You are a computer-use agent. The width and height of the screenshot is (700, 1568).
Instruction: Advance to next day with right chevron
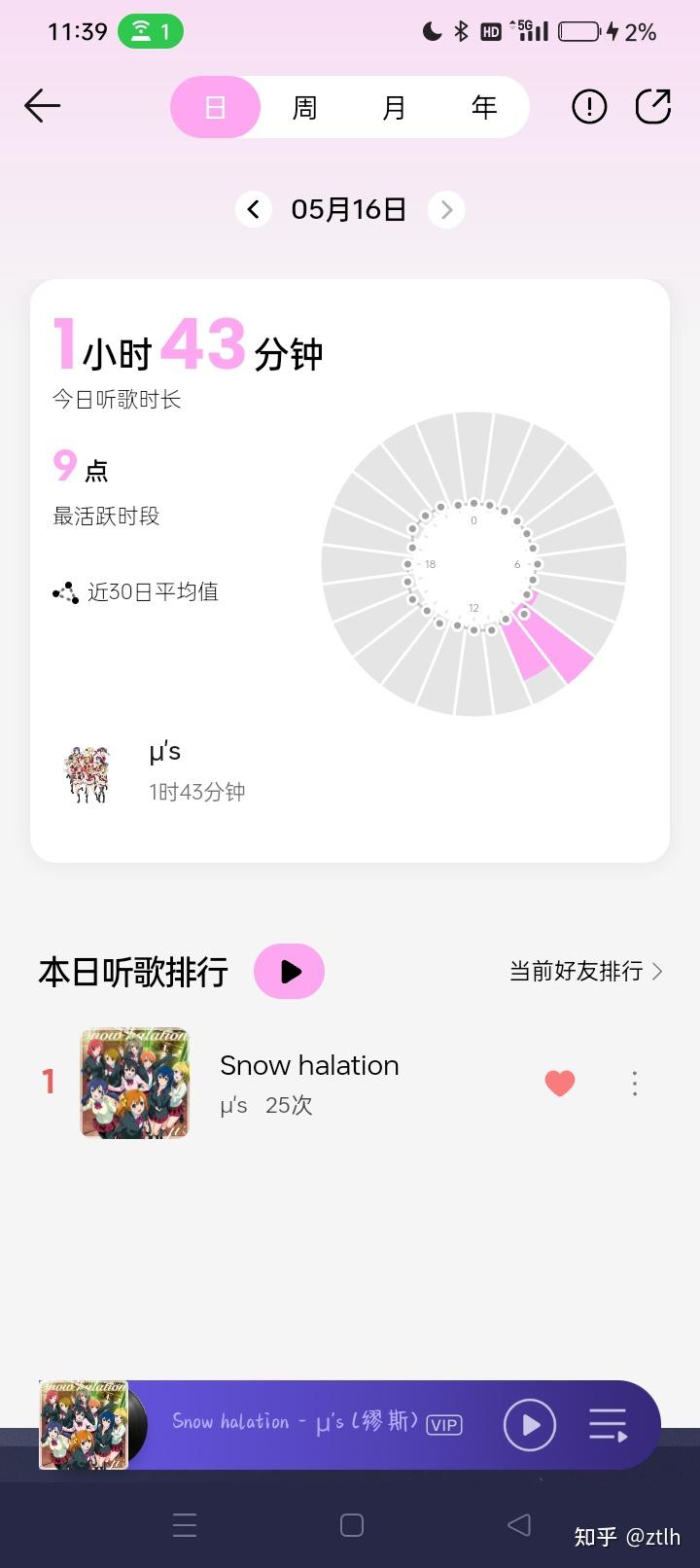pyautogui.click(x=446, y=209)
